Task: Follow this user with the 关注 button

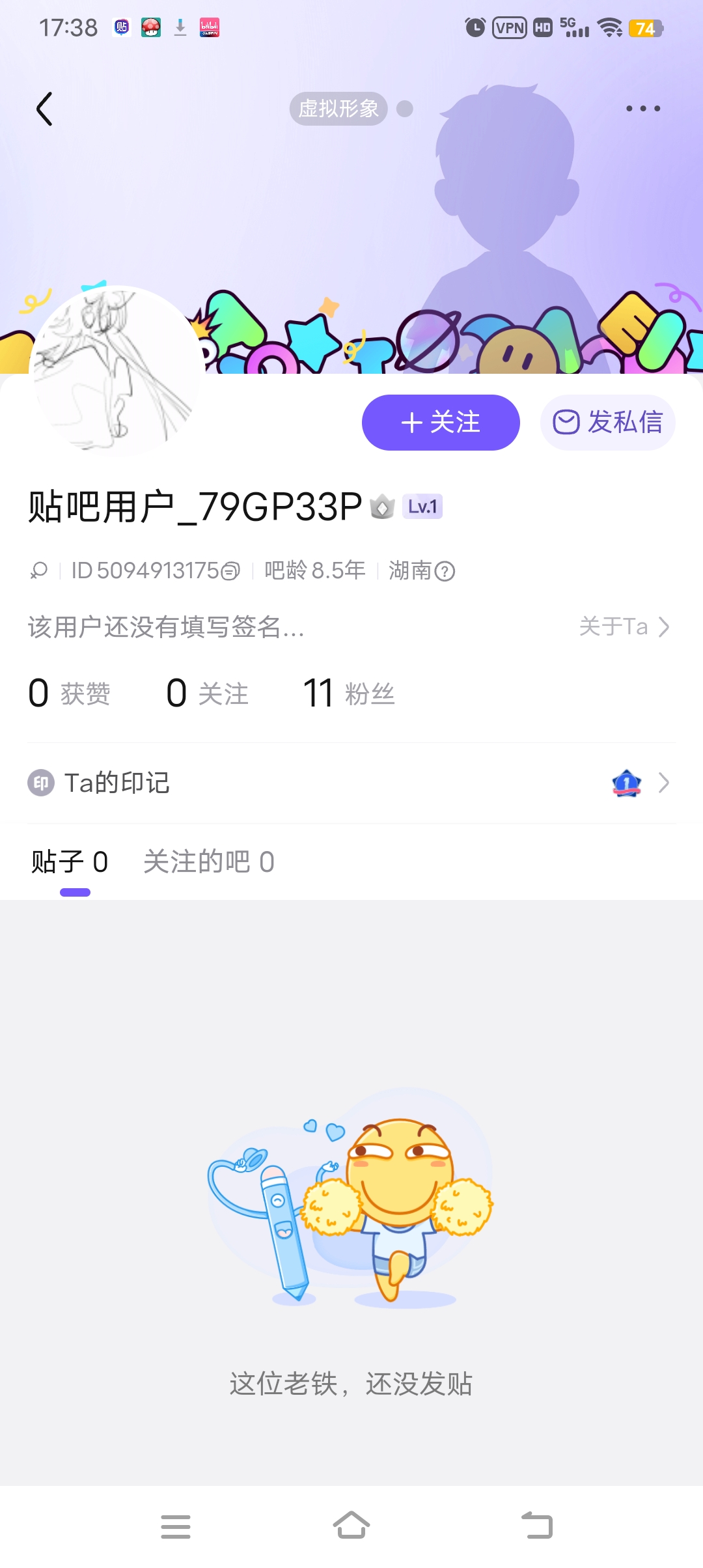Action: (x=441, y=423)
